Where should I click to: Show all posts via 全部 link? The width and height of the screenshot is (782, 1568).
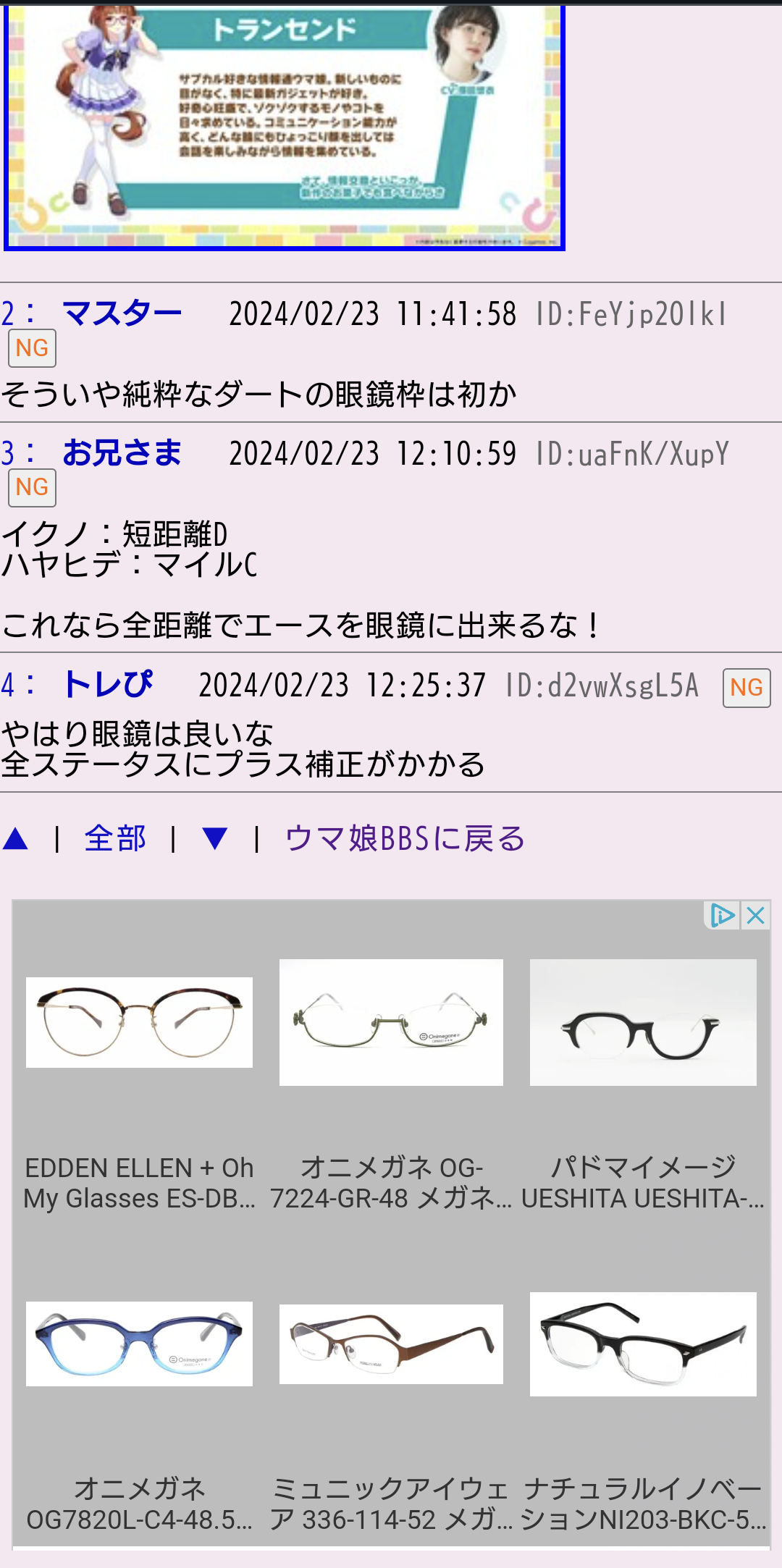coord(115,839)
